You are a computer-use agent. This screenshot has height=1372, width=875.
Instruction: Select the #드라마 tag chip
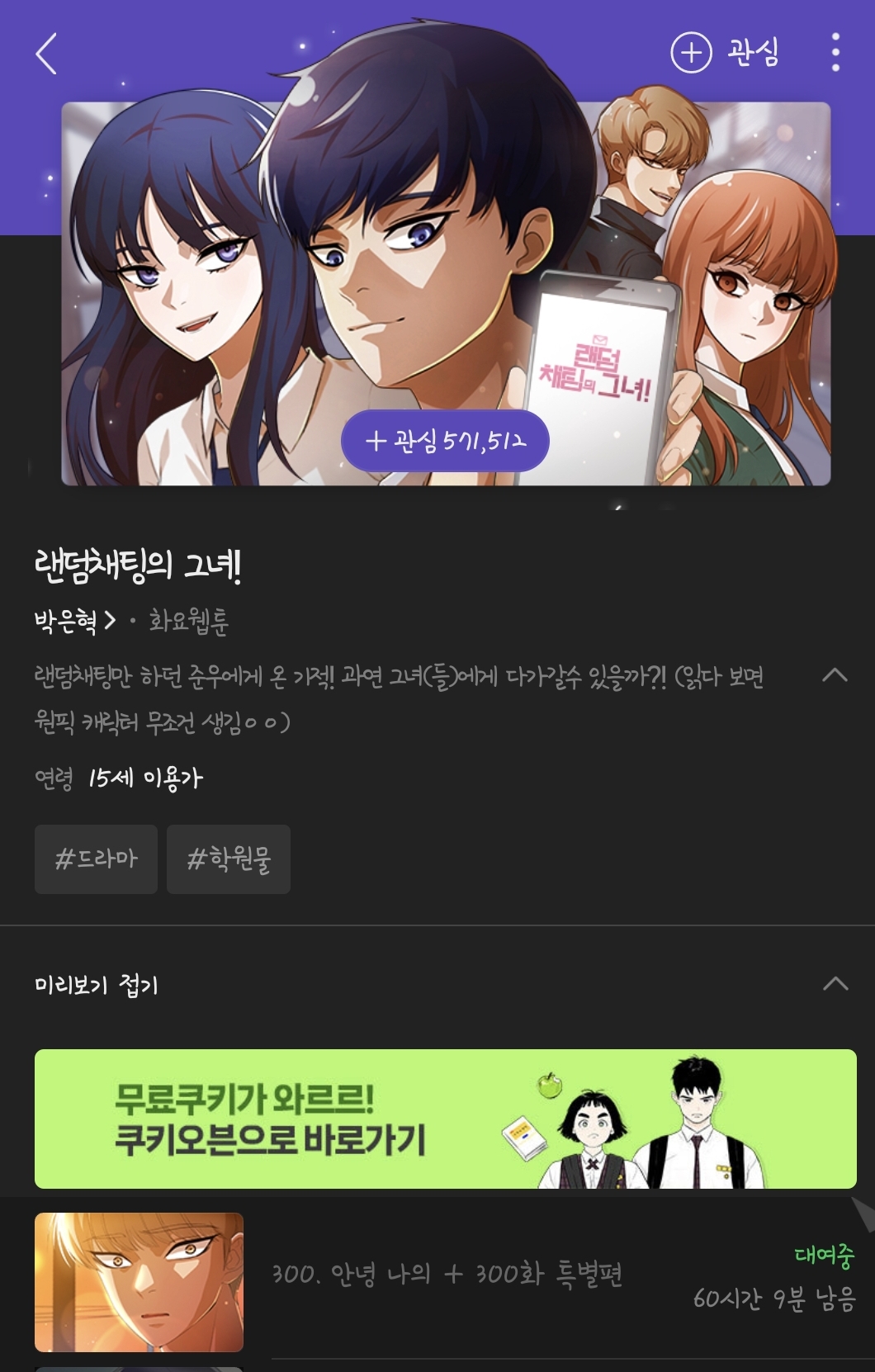click(96, 859)
